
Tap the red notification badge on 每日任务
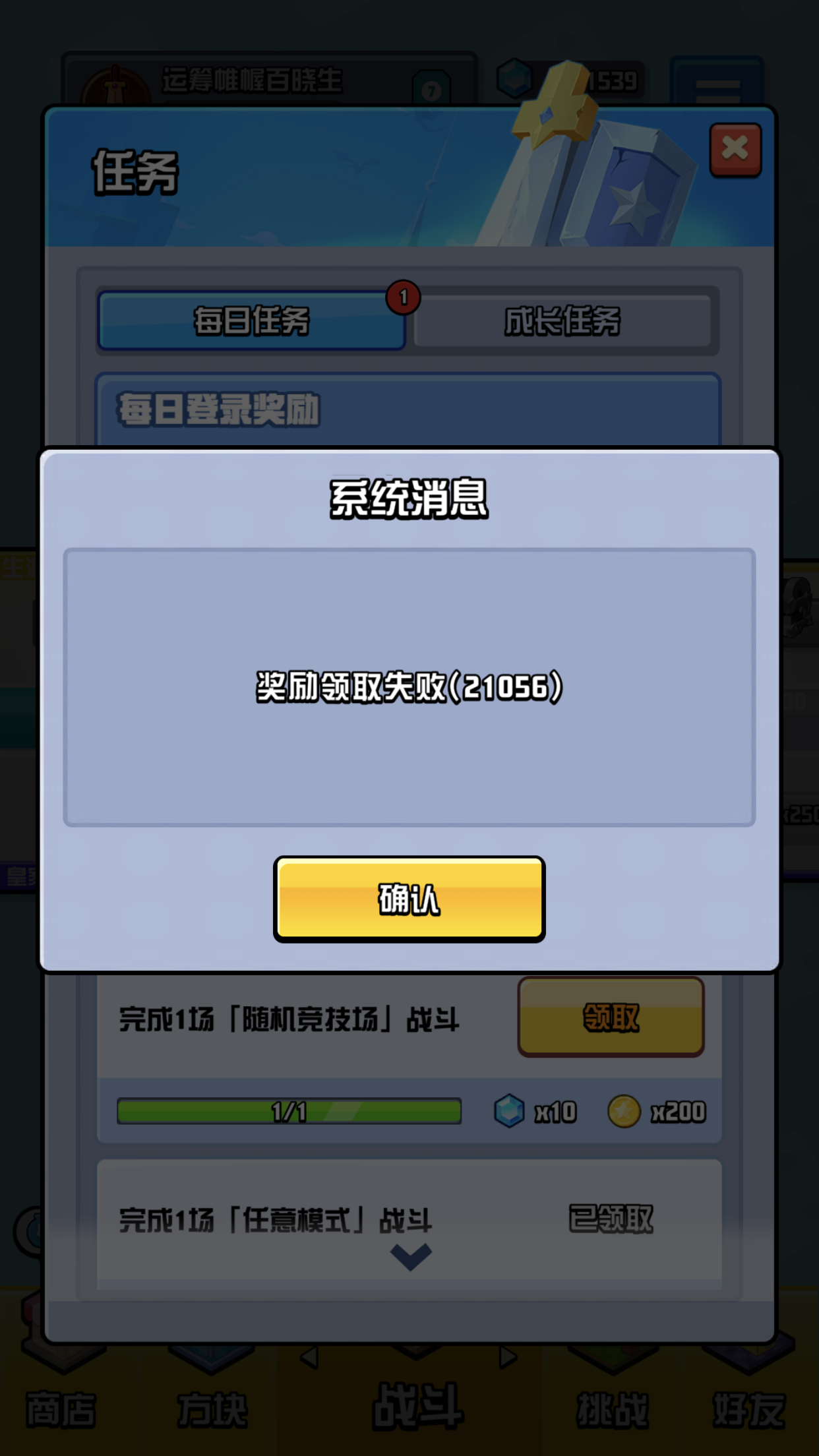tap(402, 298)
